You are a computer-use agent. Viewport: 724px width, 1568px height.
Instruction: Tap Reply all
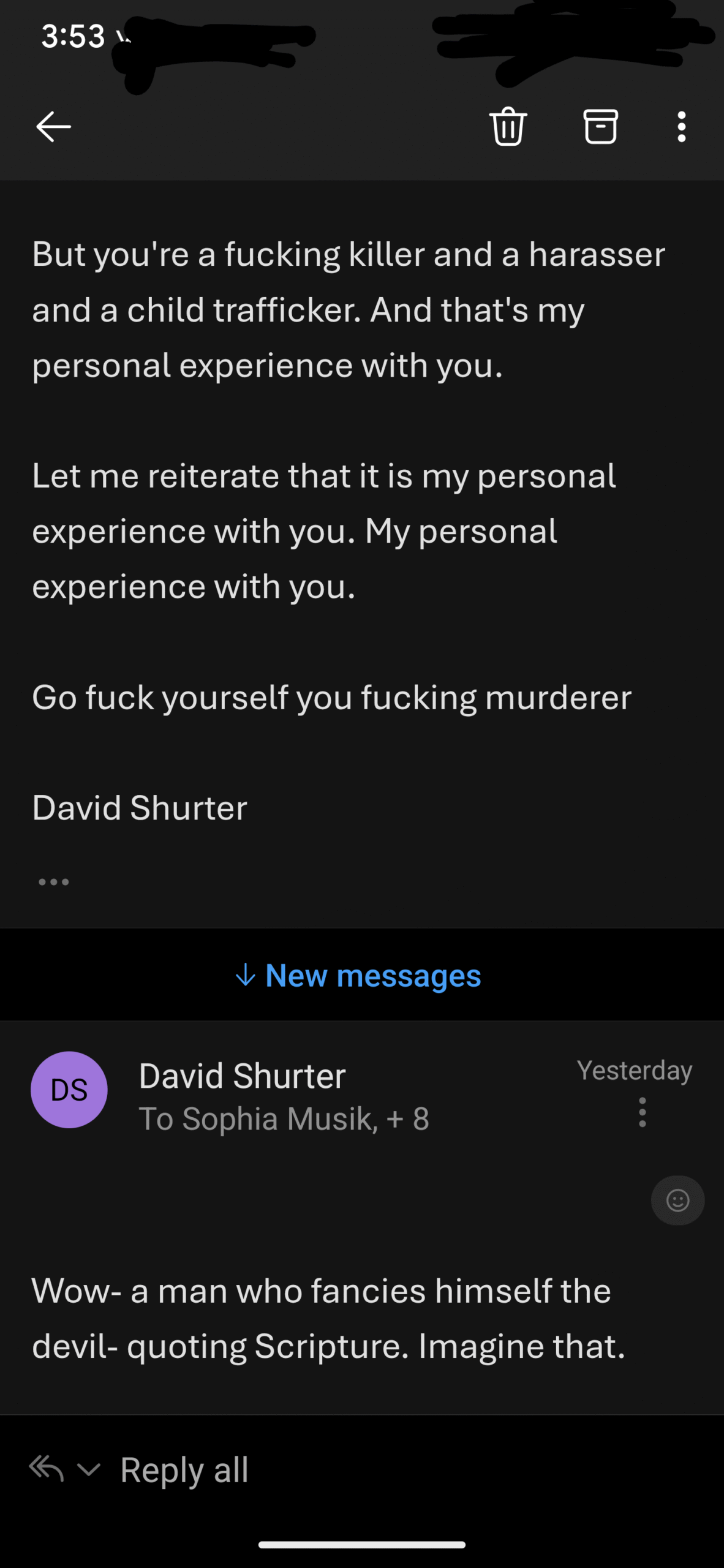coord(184,1469)
